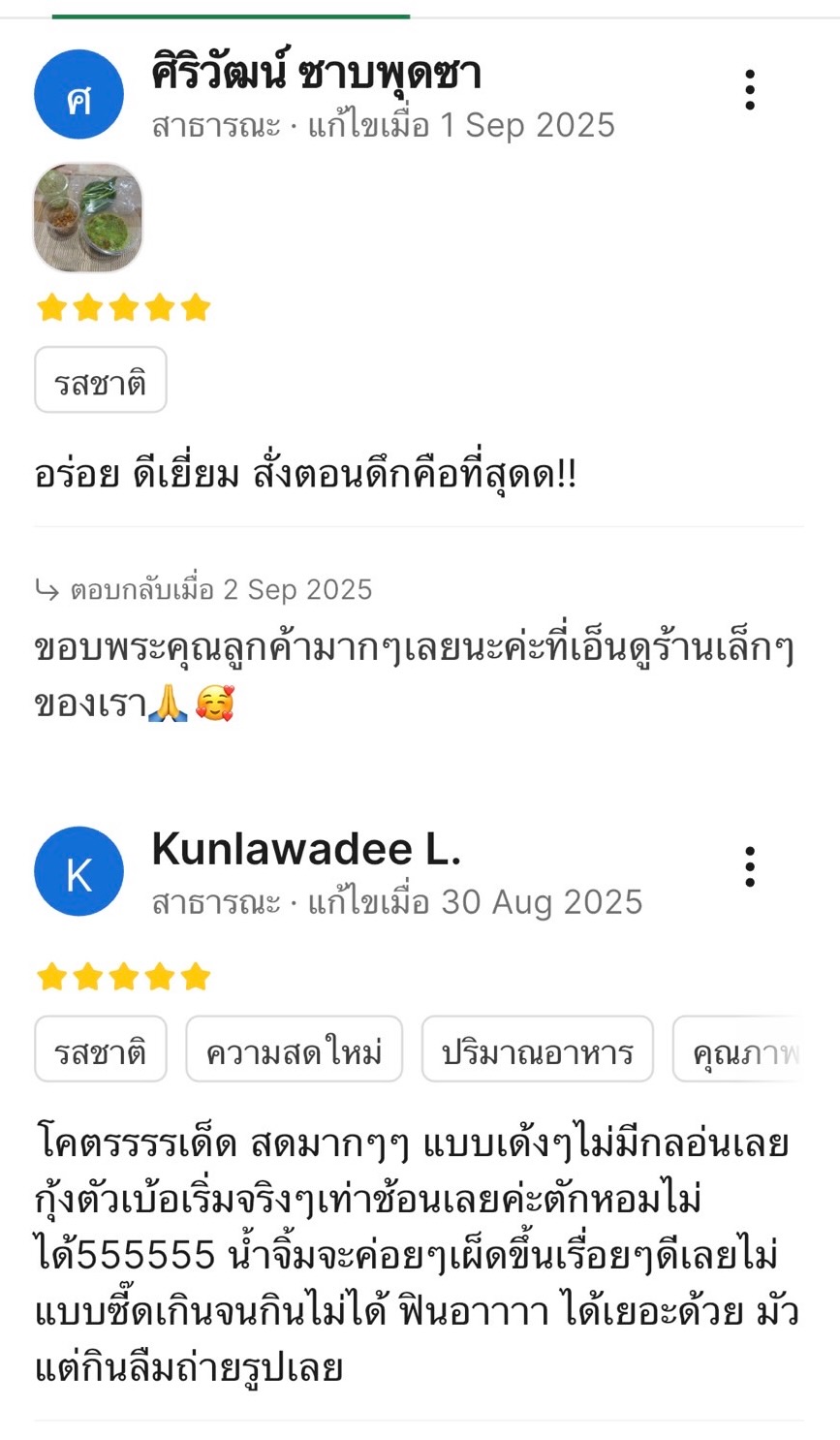The height and width of the screenshot is (1440, 840).
Task: Open Kunlawadee L.'s profile avatar
Action: 78,871
